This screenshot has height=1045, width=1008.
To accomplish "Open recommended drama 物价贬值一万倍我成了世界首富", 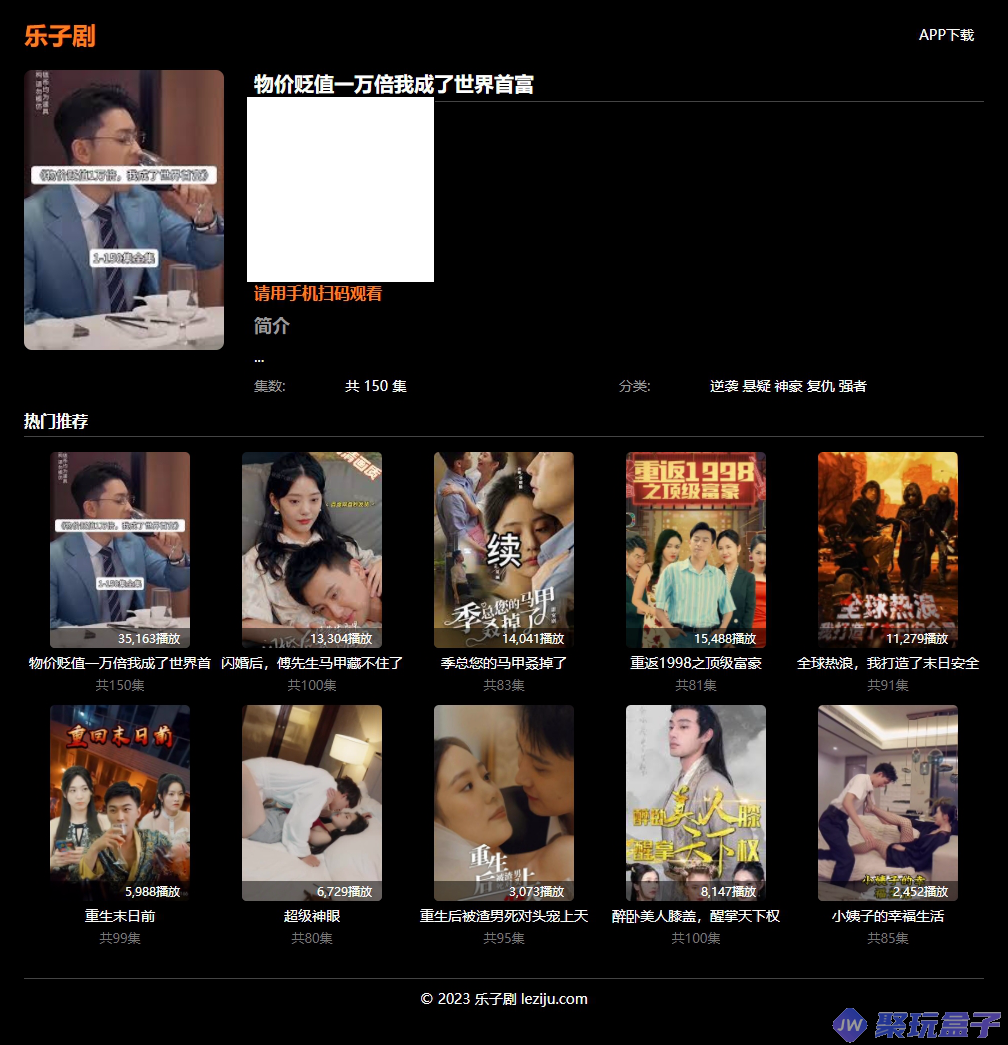I will click(120, 550).
